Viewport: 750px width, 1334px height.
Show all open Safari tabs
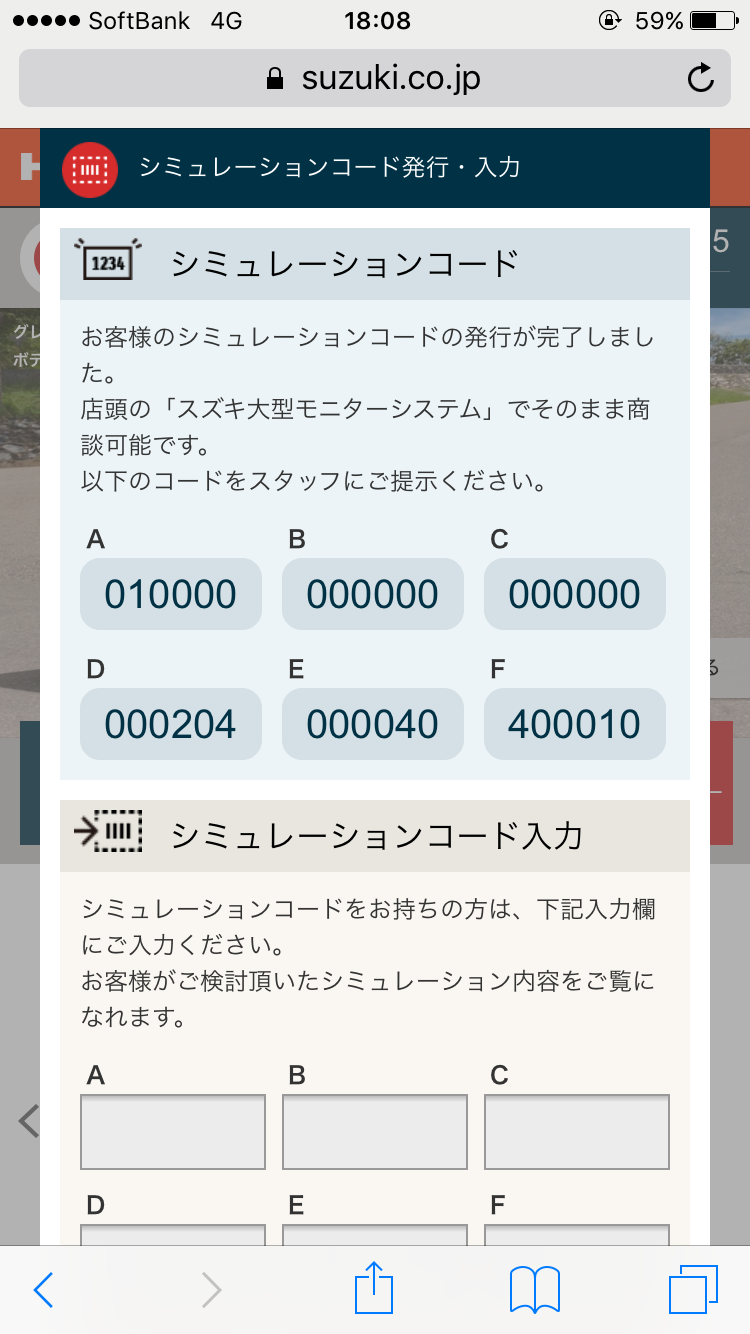coord(693,1290)
